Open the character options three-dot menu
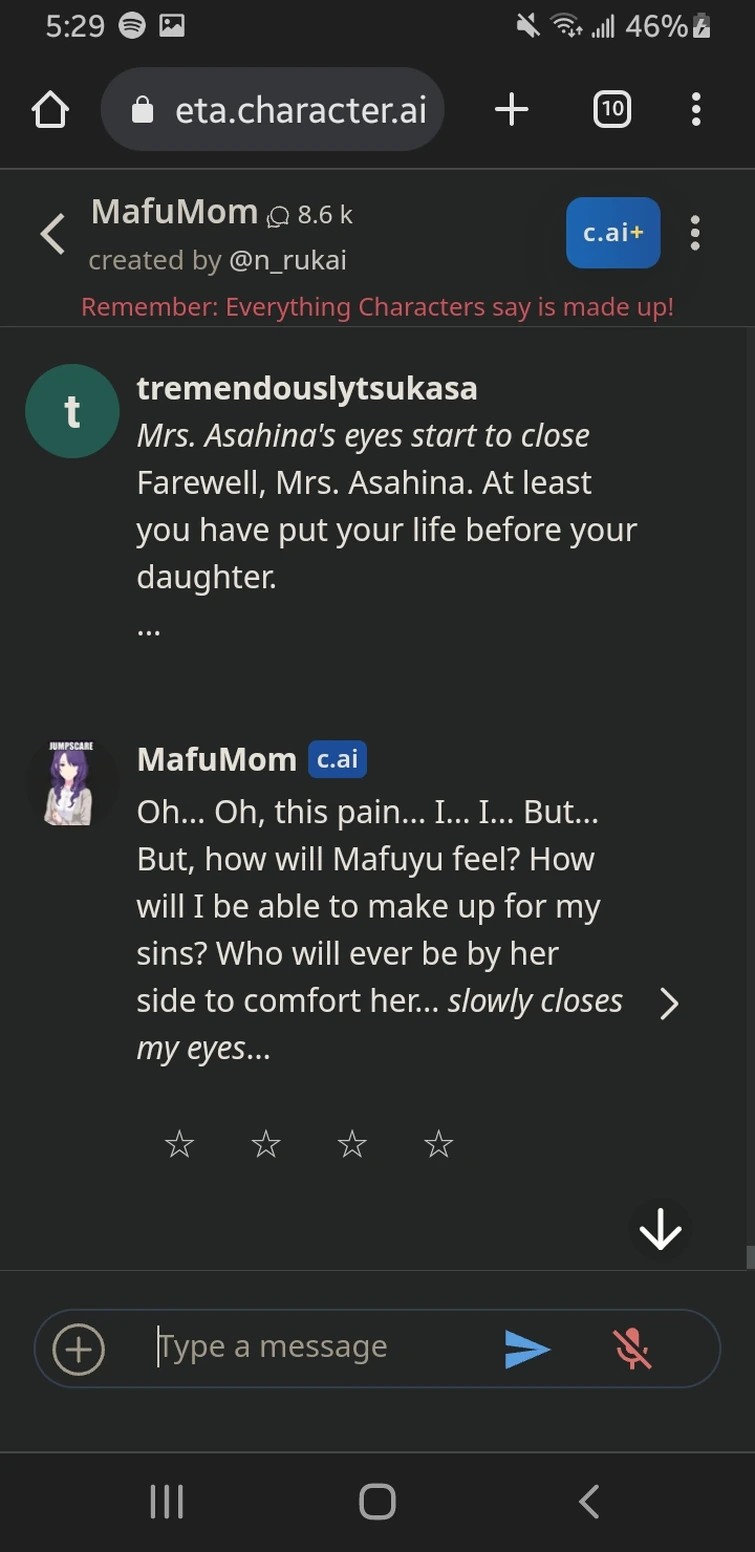The image size is (755, 1552). click(x=695, y=232)
